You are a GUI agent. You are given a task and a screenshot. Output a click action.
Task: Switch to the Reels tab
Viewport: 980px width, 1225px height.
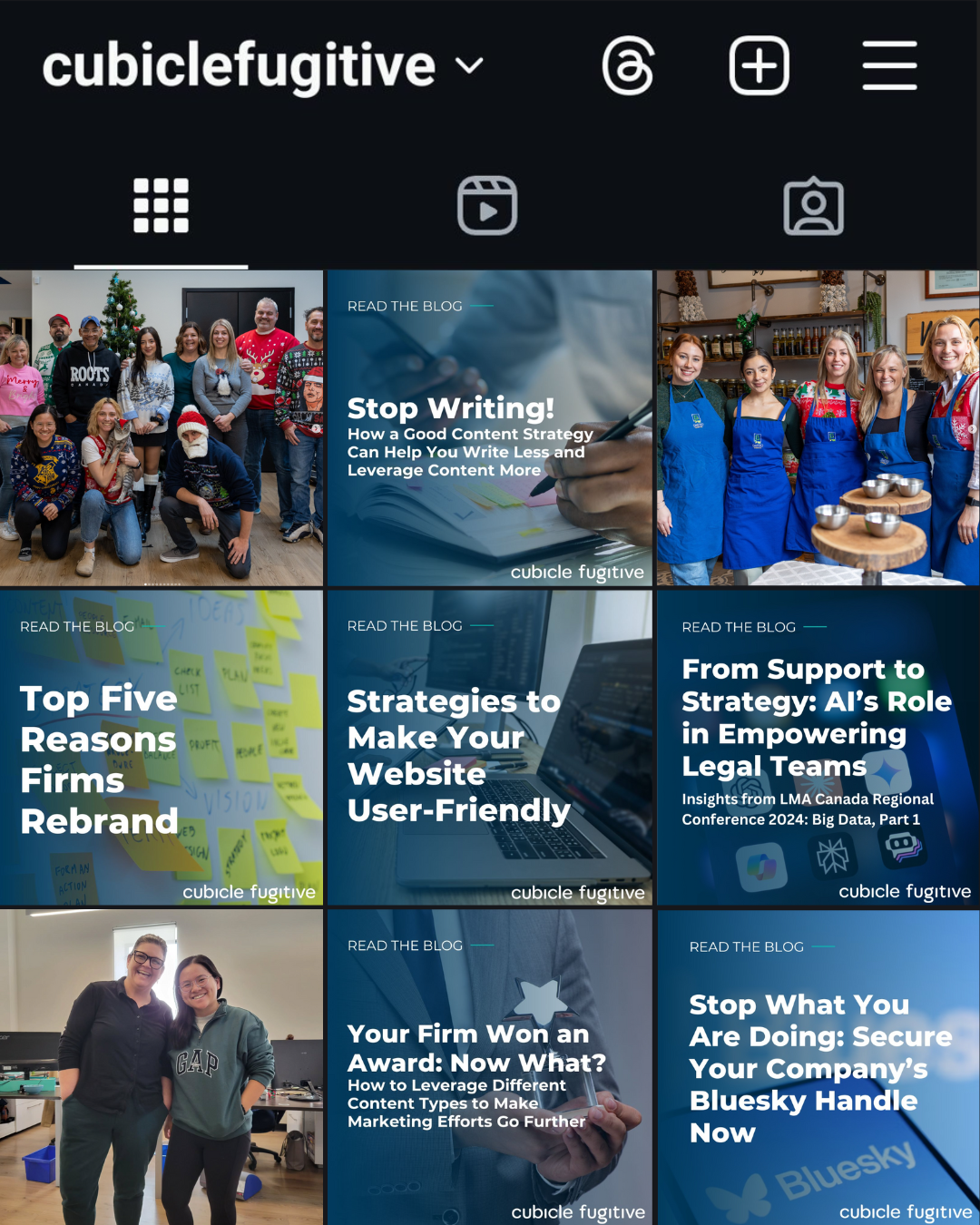click(x=487, y=206)
